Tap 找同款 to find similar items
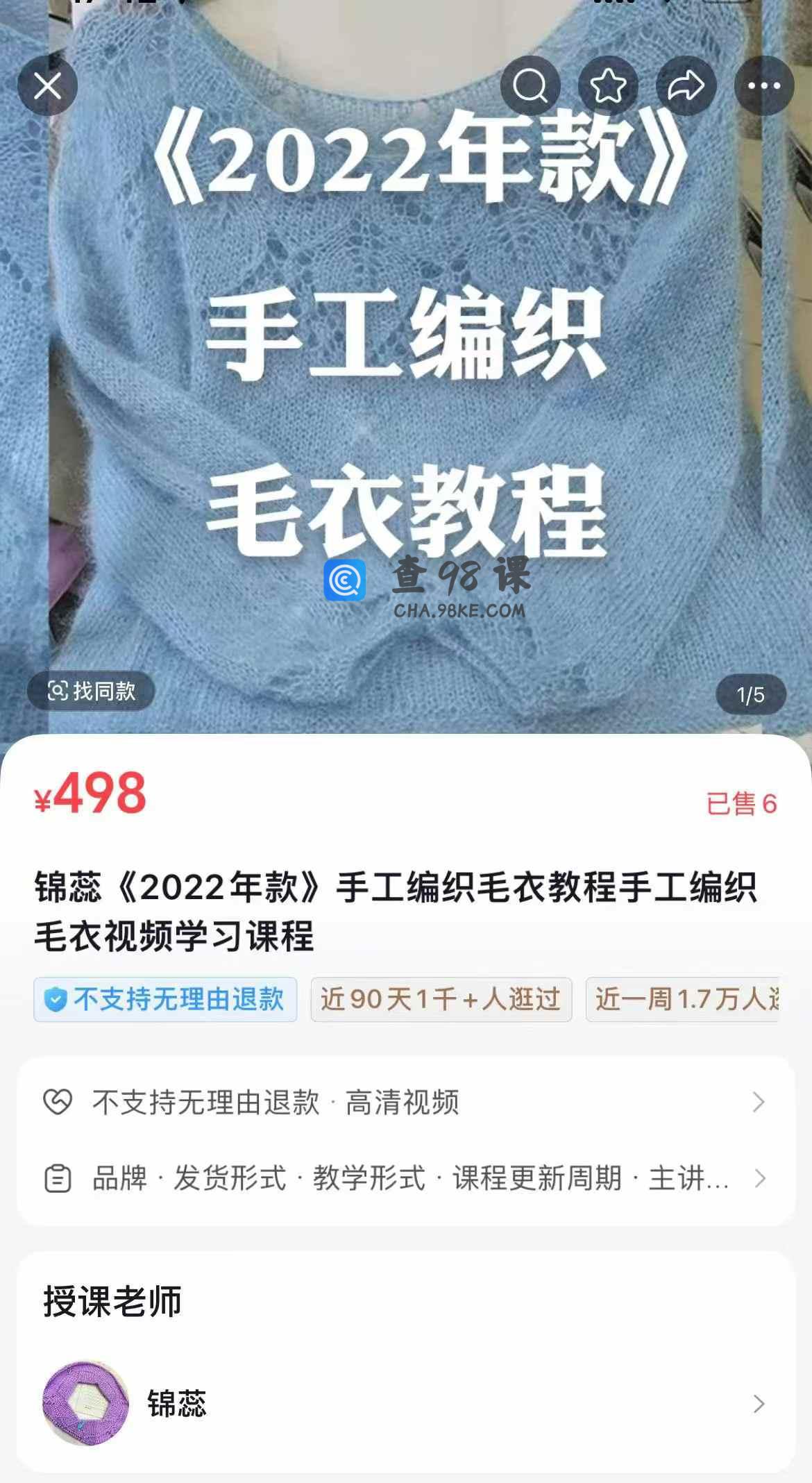The image size is (812, 1483). [91, 691]
